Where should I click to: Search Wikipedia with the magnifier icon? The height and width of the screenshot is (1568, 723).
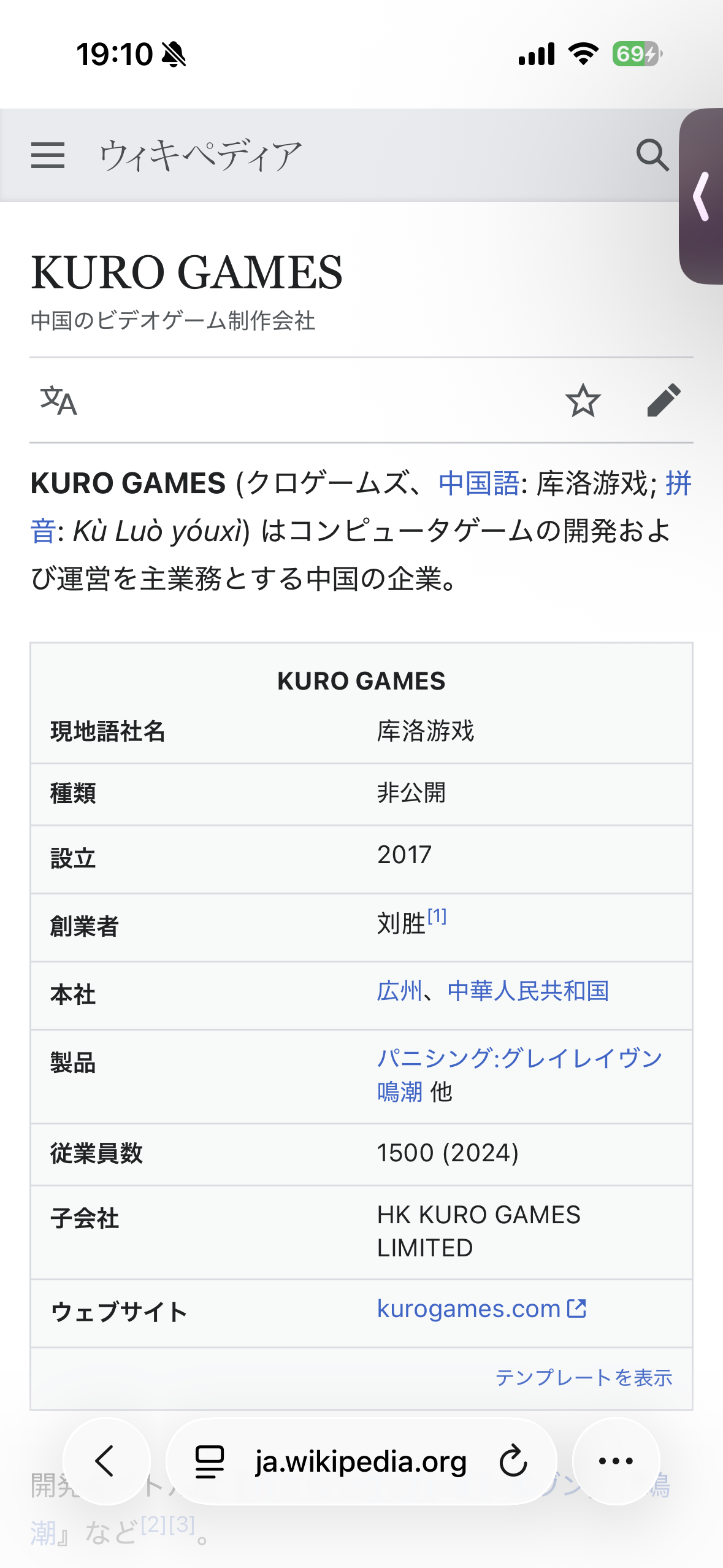652,155
